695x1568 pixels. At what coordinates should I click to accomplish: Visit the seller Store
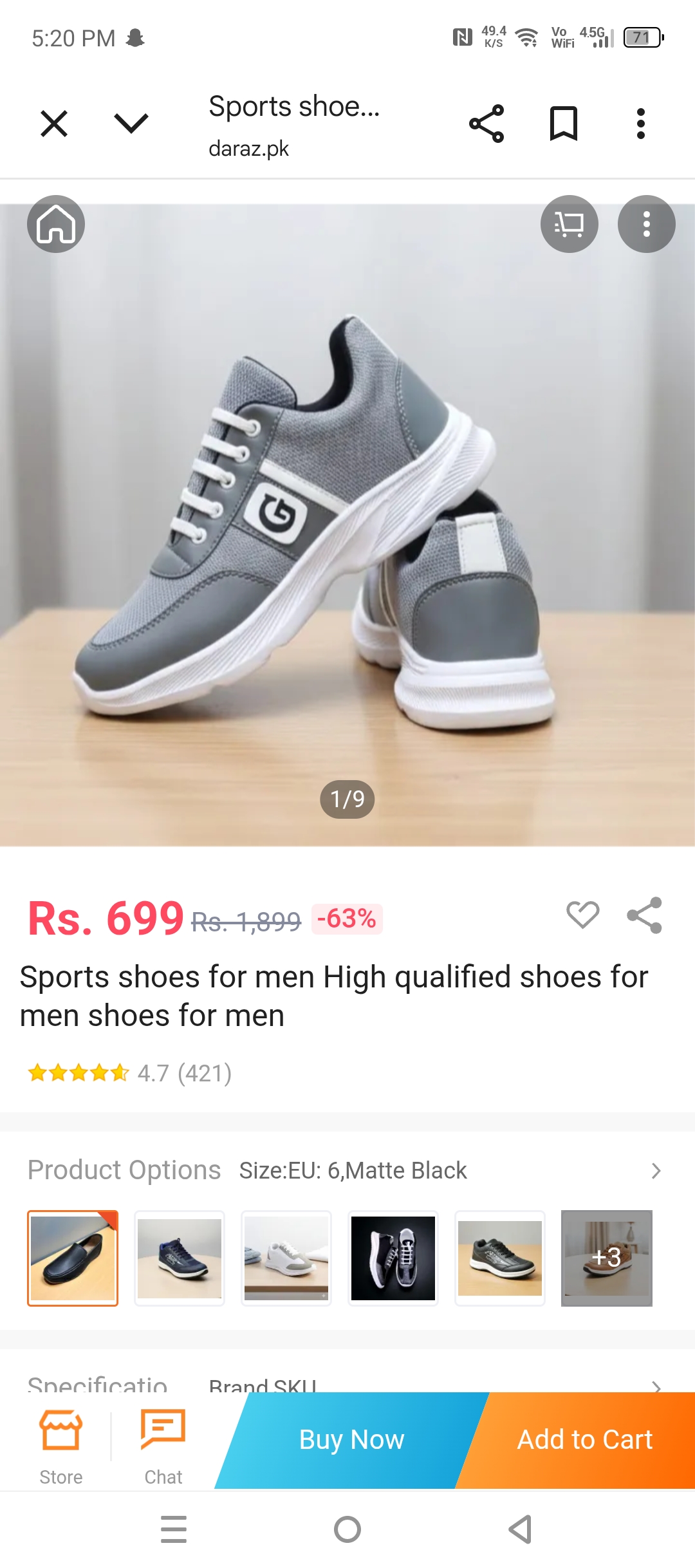coord(61,1447)
